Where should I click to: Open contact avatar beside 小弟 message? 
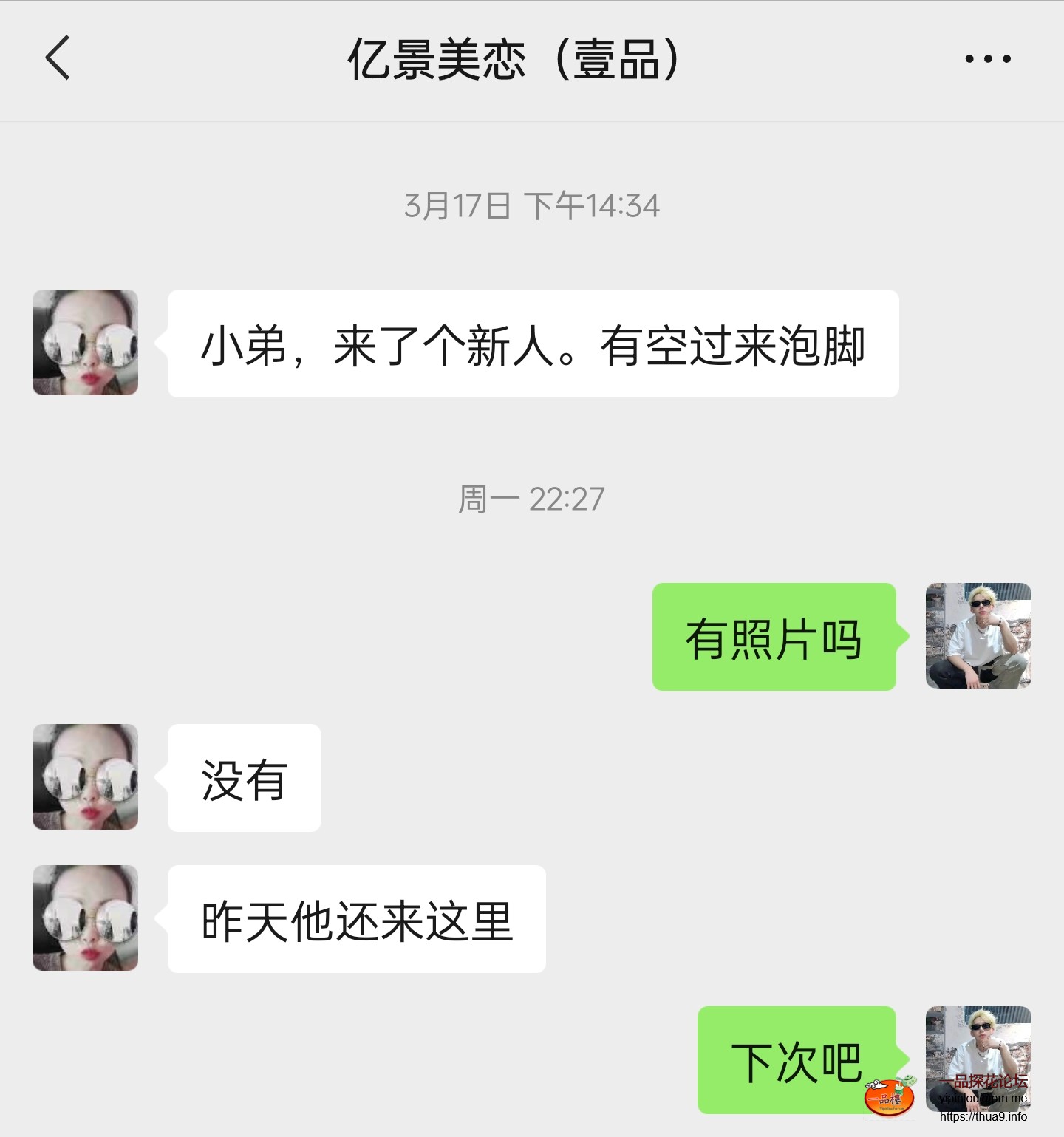[85, 342]
